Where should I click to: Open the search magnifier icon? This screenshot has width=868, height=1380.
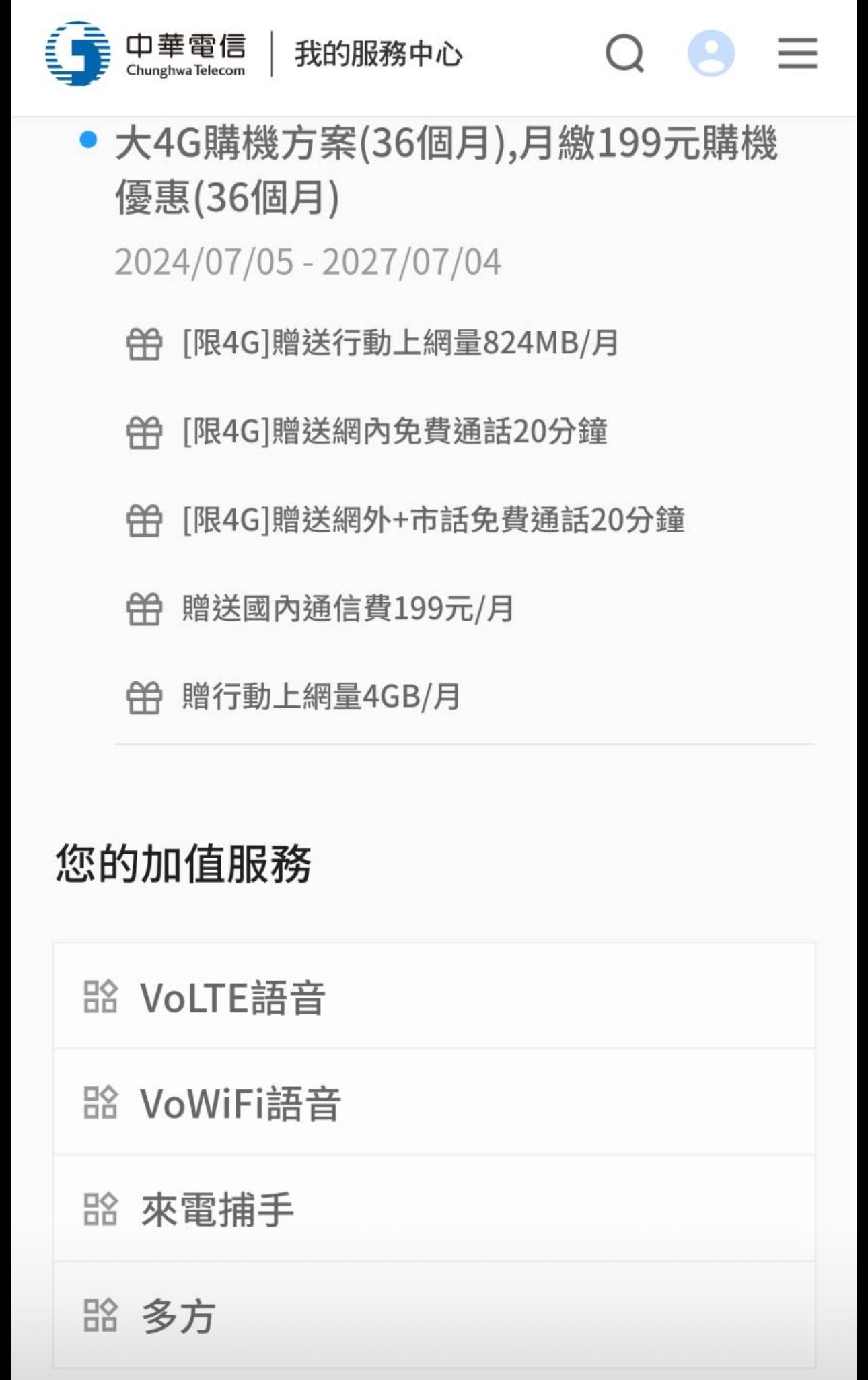pos(625,53)
